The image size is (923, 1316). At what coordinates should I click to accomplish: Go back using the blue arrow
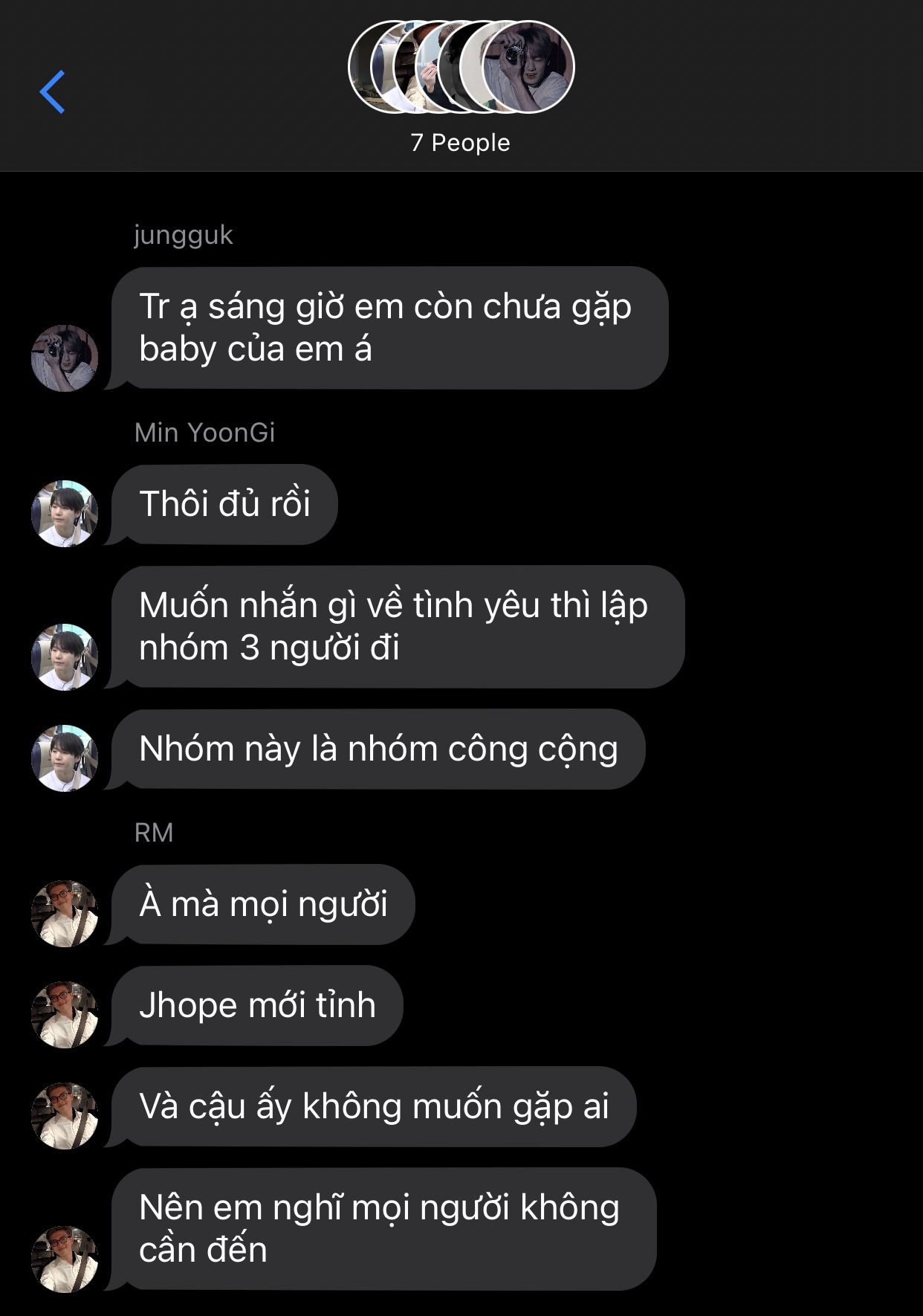[52, 92]
